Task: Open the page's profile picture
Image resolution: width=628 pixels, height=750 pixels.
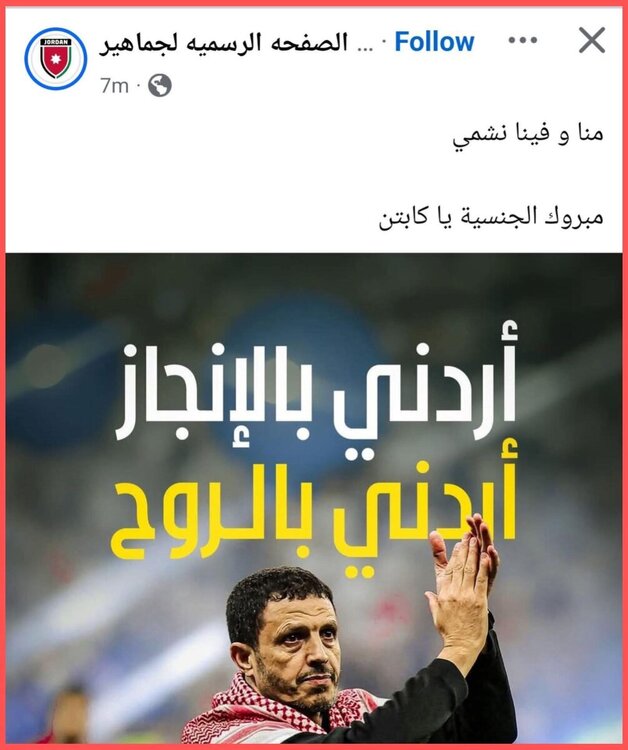Action: 56,58
